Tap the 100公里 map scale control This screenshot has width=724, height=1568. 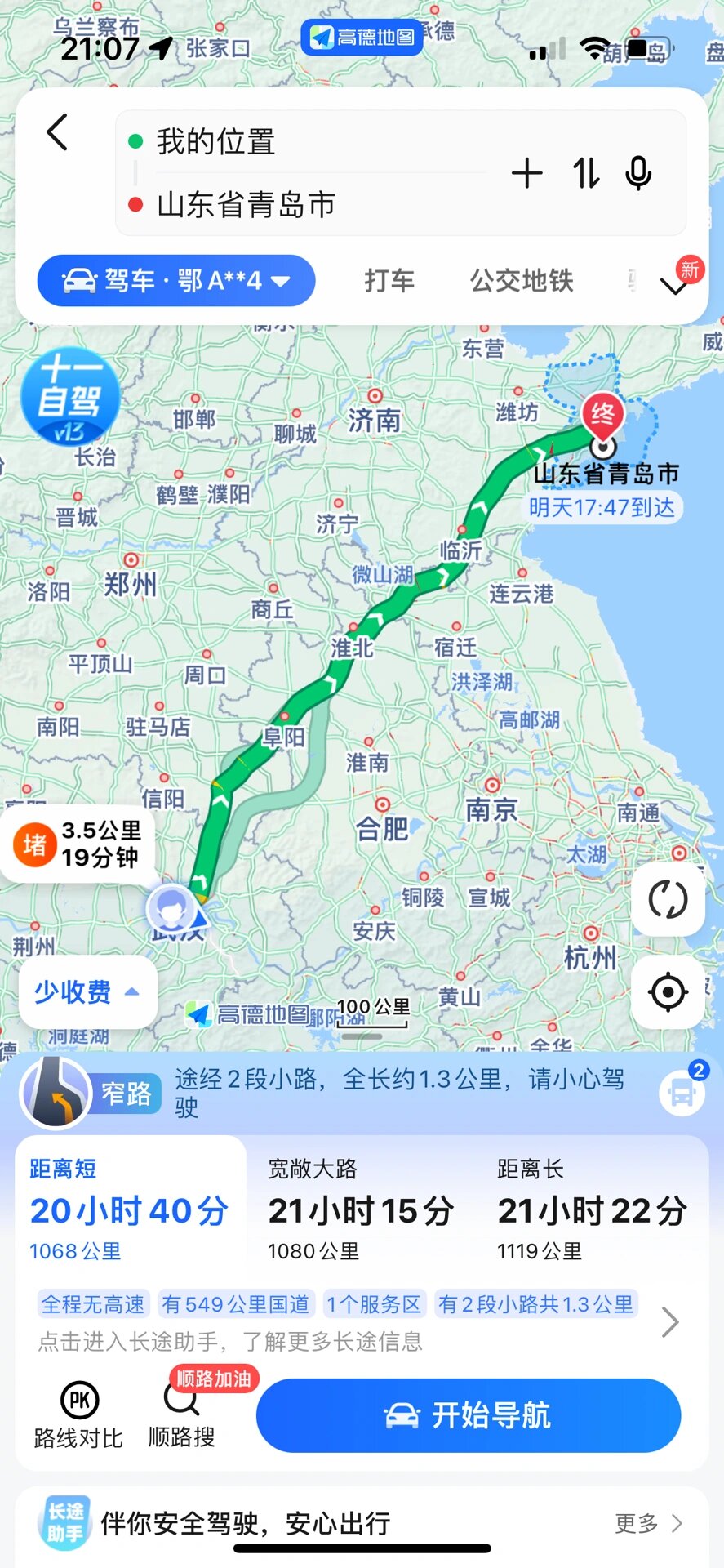pyautogui.click(x=372, y=1009)
